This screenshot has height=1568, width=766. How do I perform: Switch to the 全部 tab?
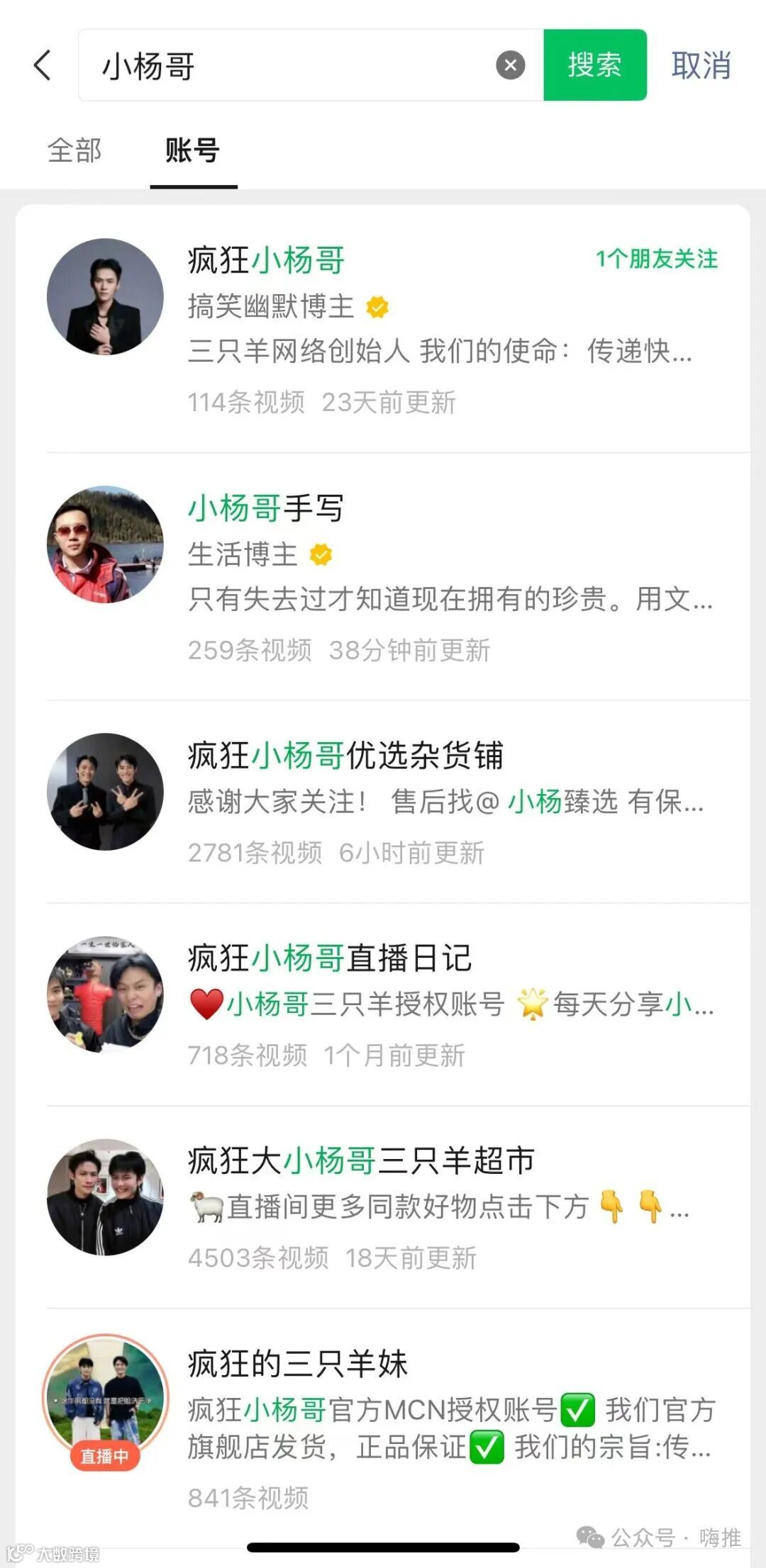click(x=74, y=150)
